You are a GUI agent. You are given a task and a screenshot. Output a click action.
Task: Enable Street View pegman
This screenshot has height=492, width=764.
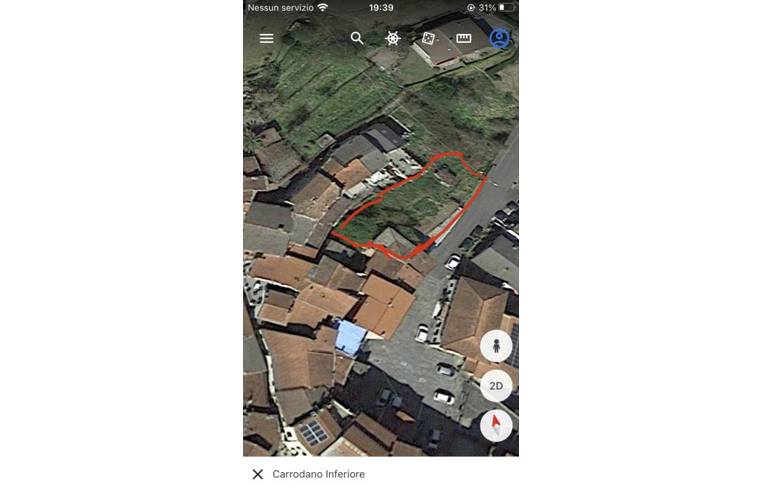(x=496, y=346)
